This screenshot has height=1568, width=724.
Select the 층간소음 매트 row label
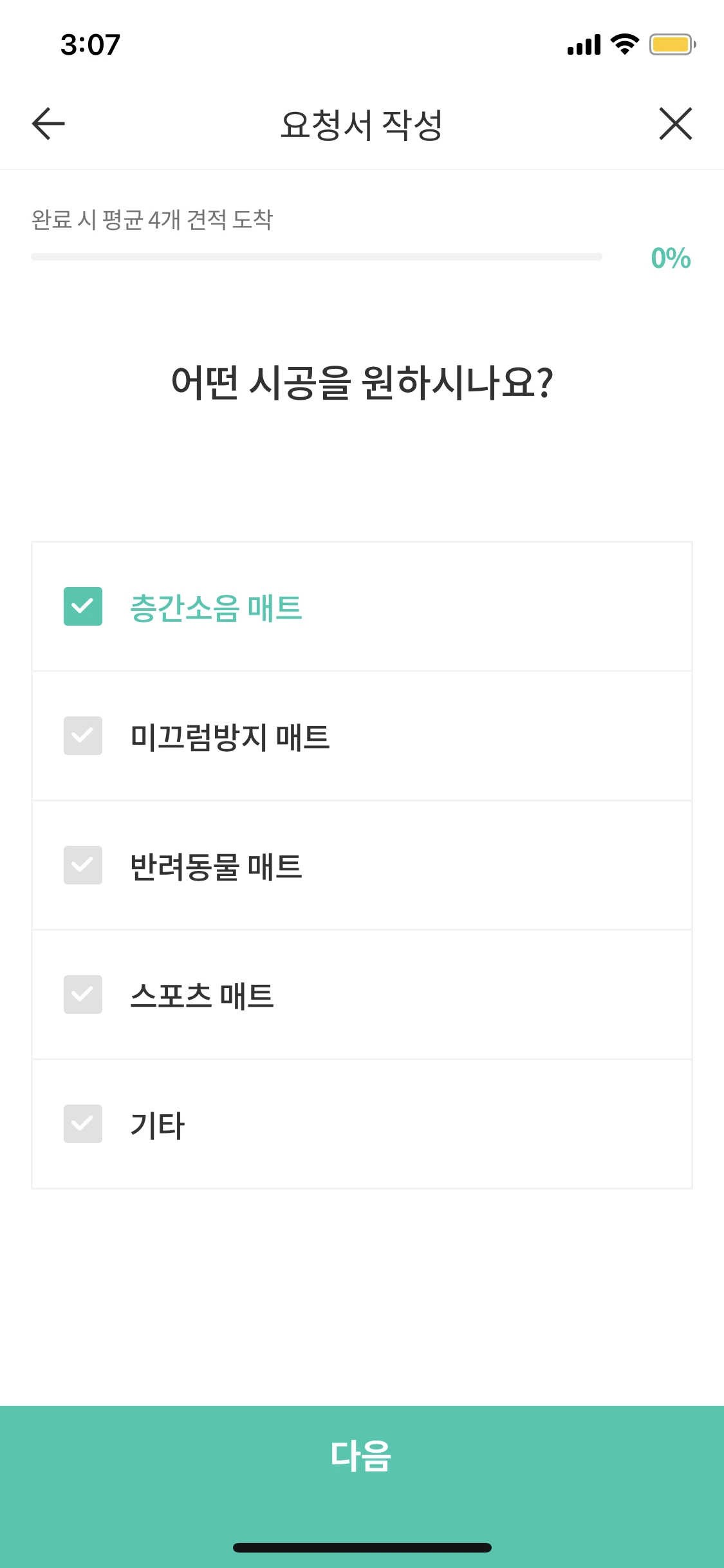pos(216,606)
